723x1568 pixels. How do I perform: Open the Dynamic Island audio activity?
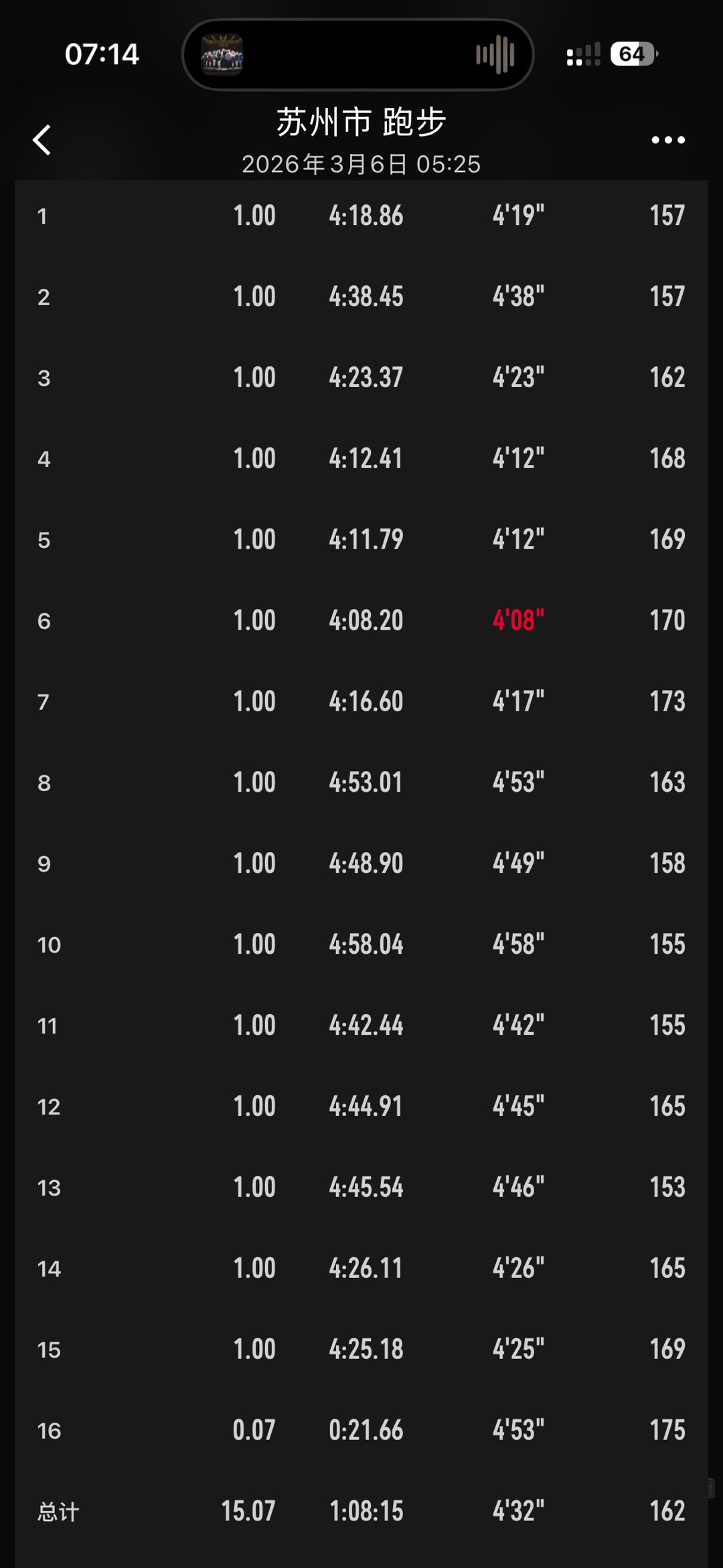[x=358, y=54]
